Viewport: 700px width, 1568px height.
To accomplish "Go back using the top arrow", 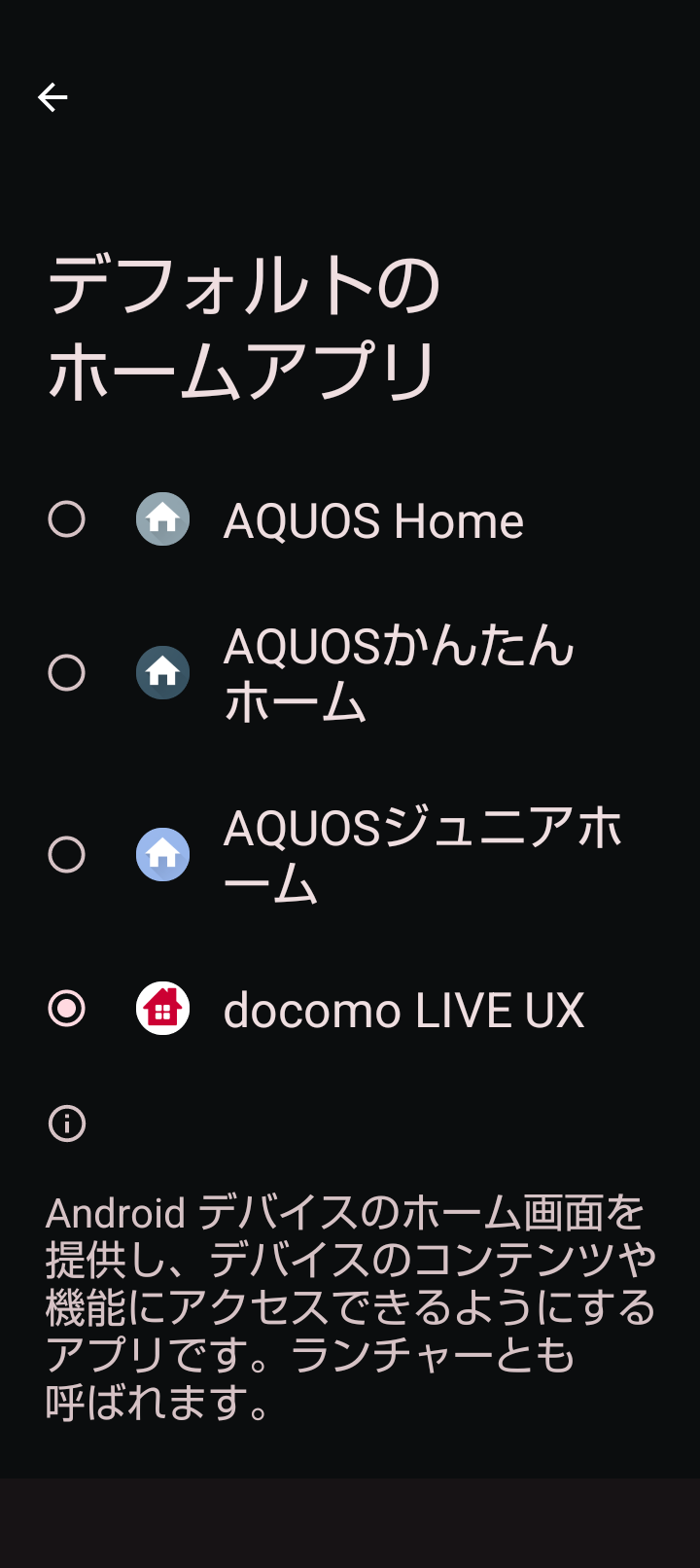I will tap(52, 97).
